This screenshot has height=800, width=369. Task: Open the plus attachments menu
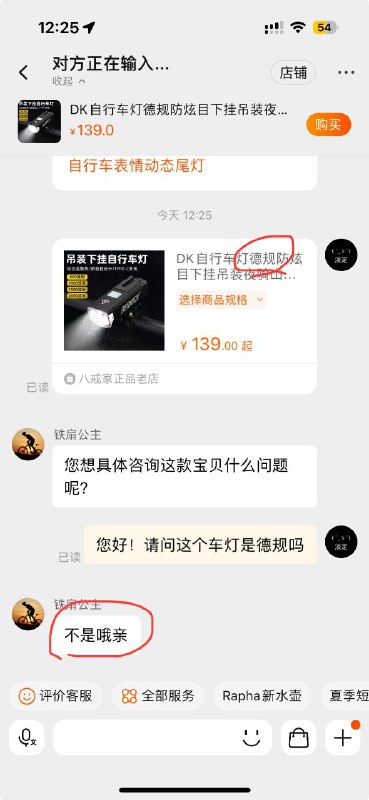(x=342, y=738)
